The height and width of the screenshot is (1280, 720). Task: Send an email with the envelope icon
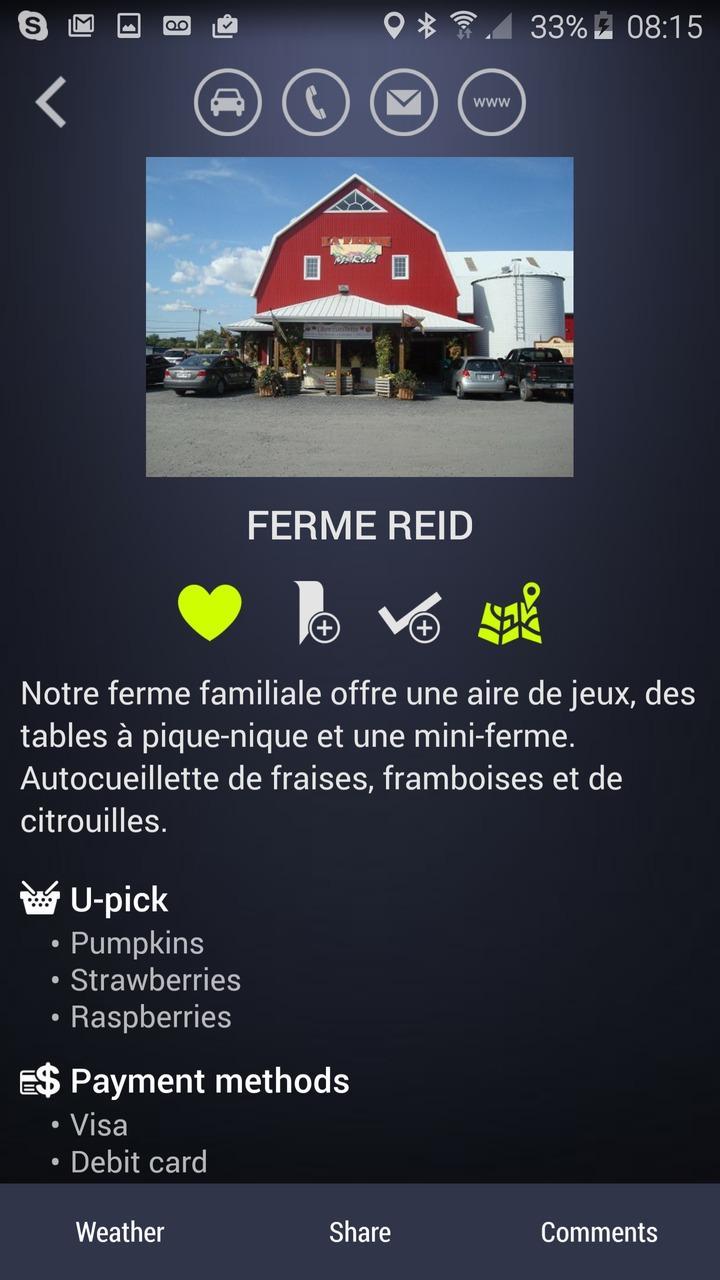click(x=404, y=102)
